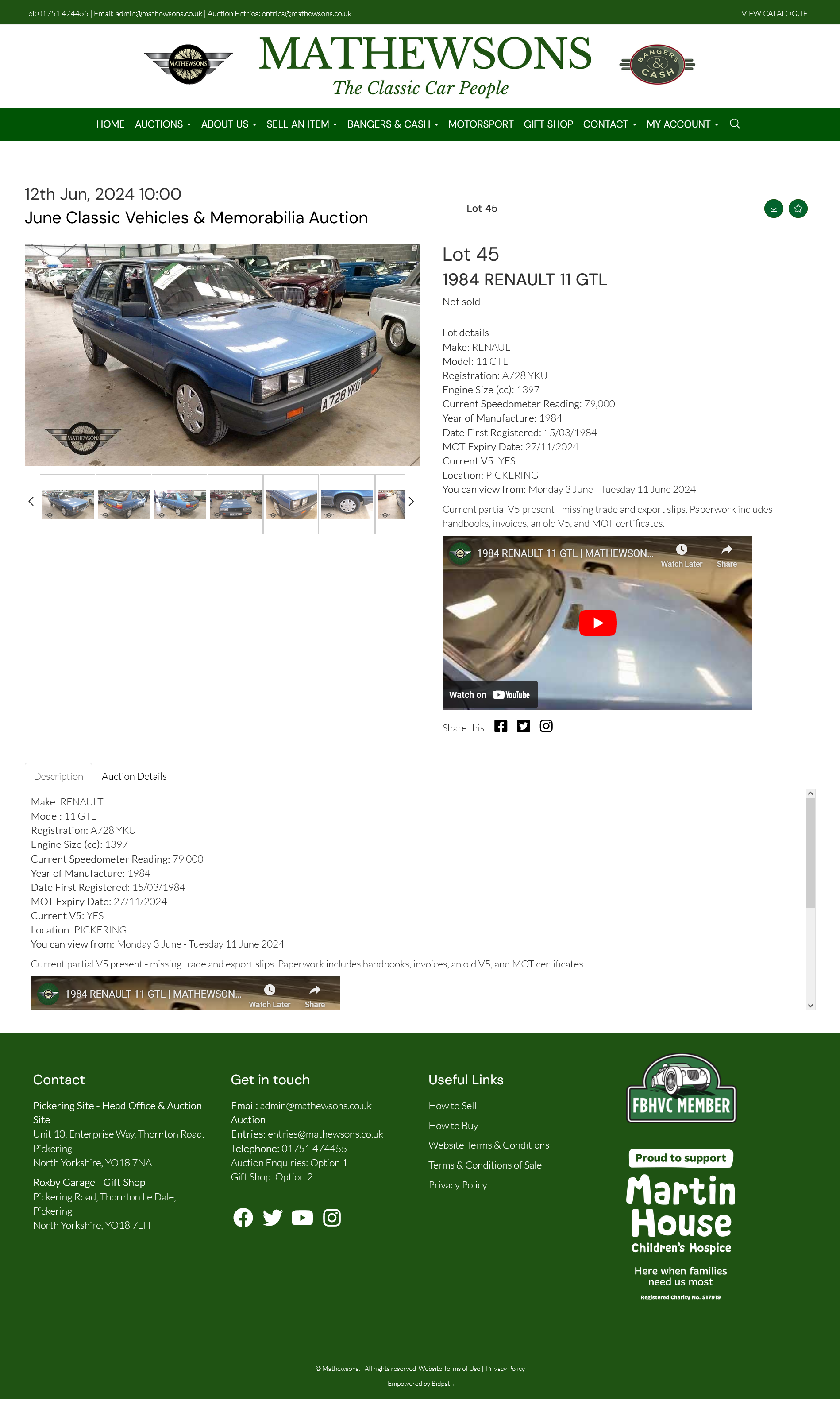Add Lot 45 to favourites with star

pyautogui.click(x=798, y=209)
